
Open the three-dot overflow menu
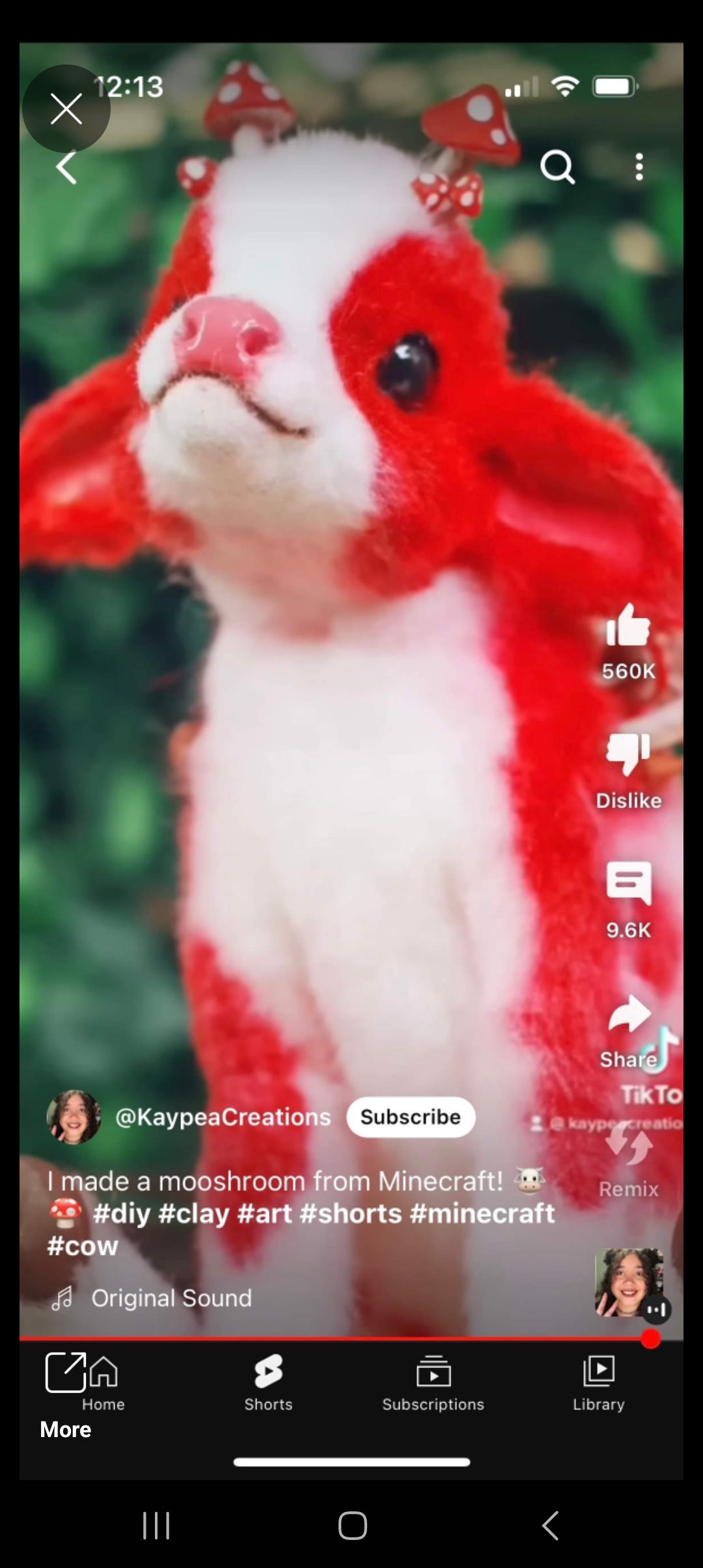639,167
